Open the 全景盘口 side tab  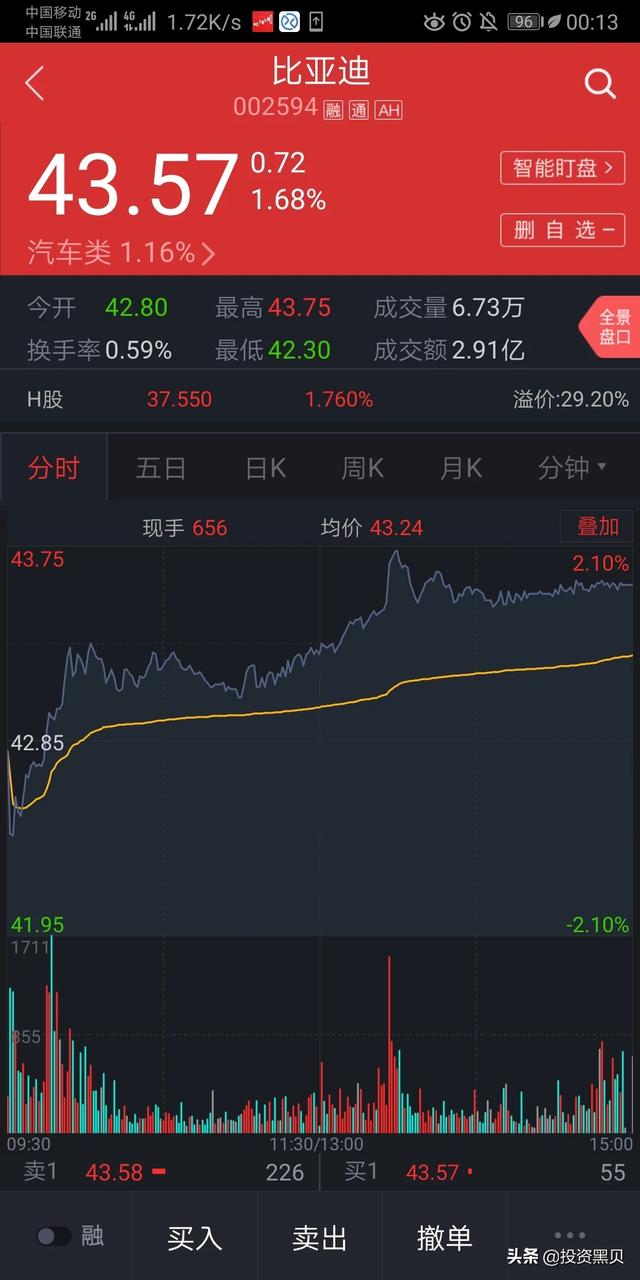pyautogui.click(x=612, y=327)
